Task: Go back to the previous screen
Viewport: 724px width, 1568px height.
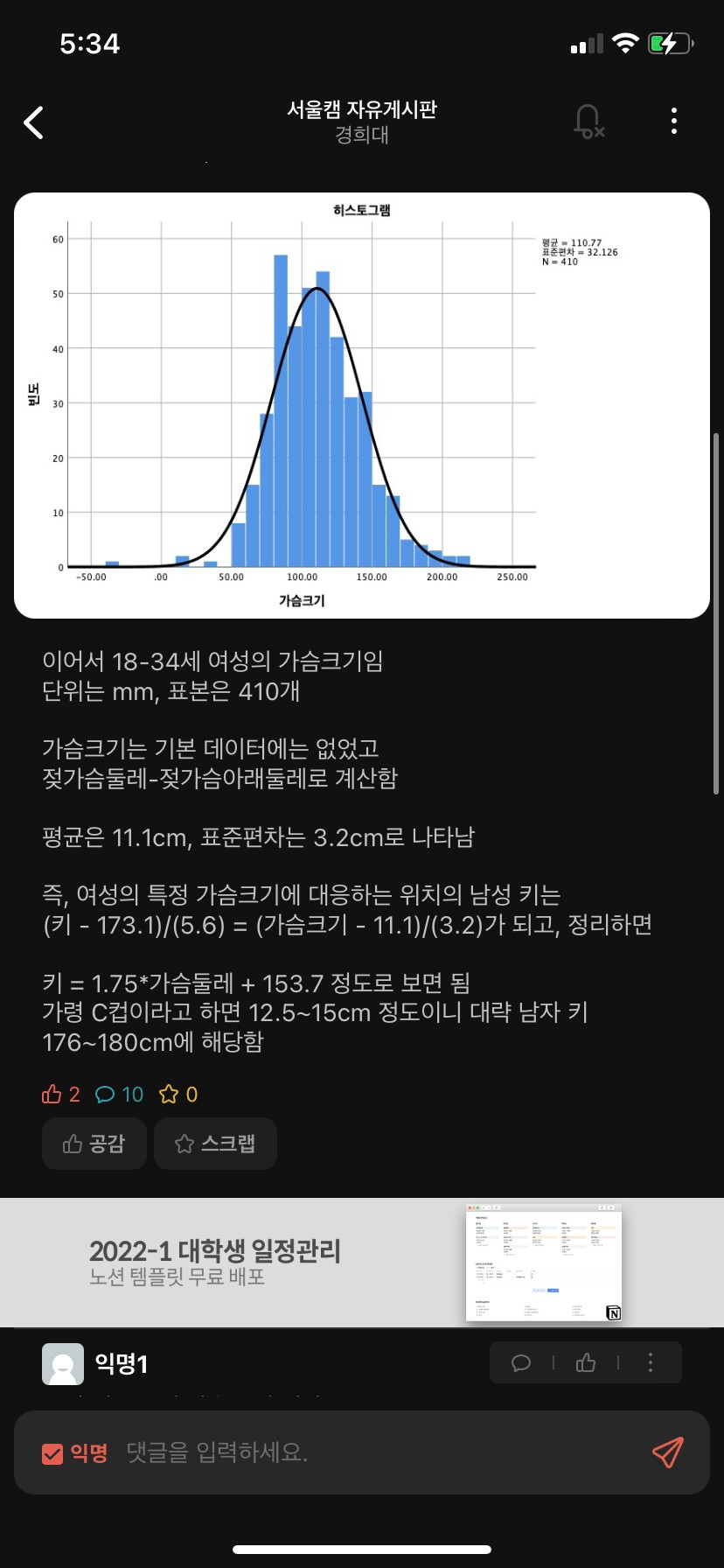Action: pos(34,122)
